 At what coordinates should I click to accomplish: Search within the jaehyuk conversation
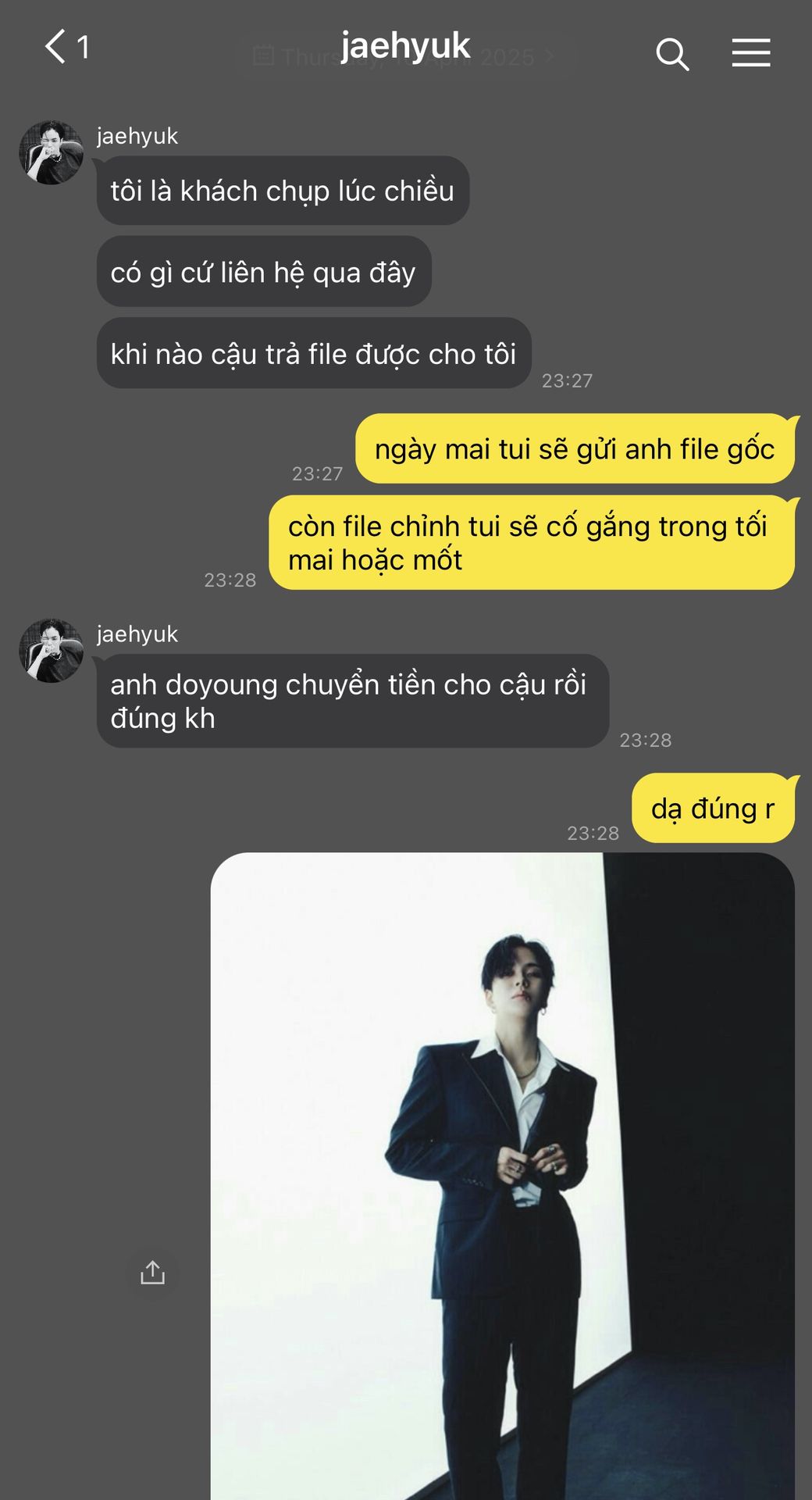(671, 53)
